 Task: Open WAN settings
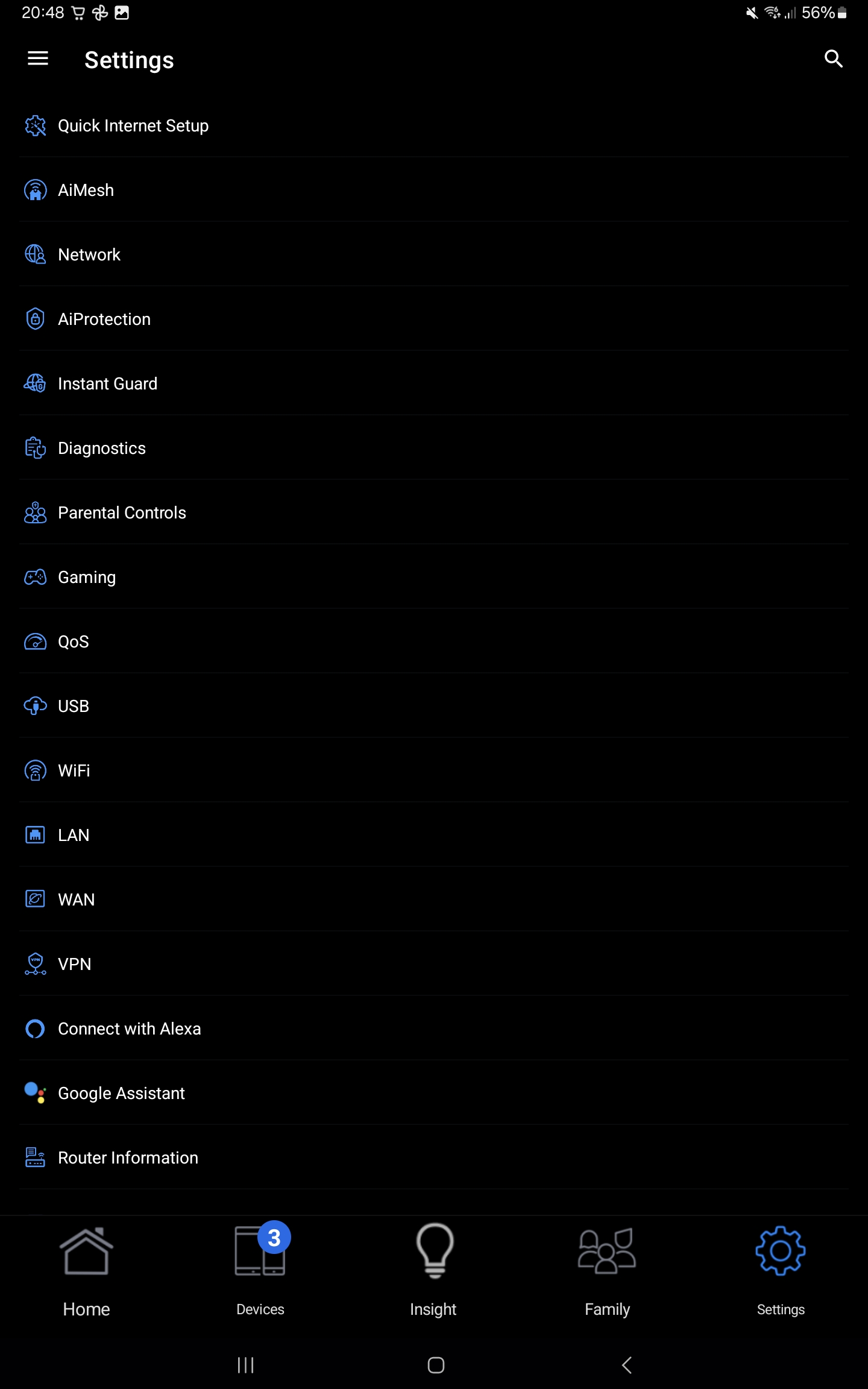click(76, 899)
